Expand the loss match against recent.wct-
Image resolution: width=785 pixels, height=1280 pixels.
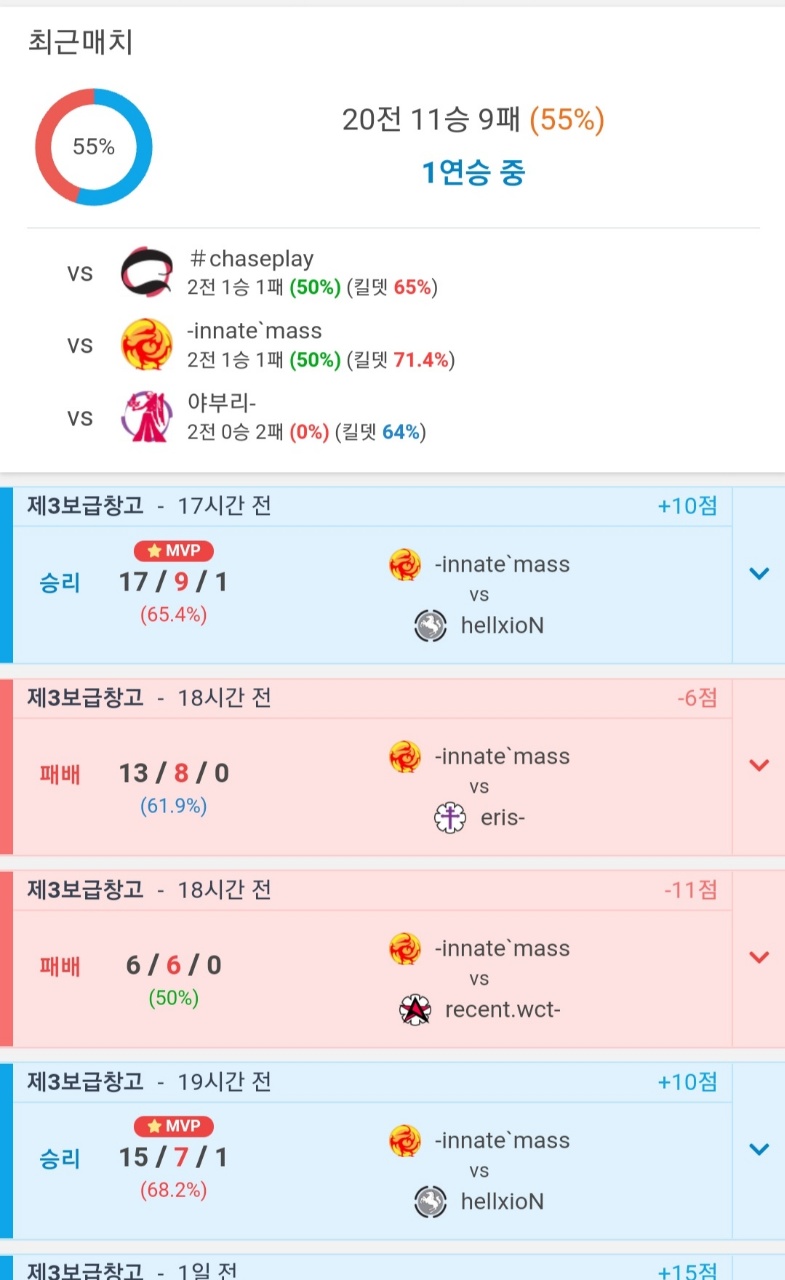tap(759, 958)
